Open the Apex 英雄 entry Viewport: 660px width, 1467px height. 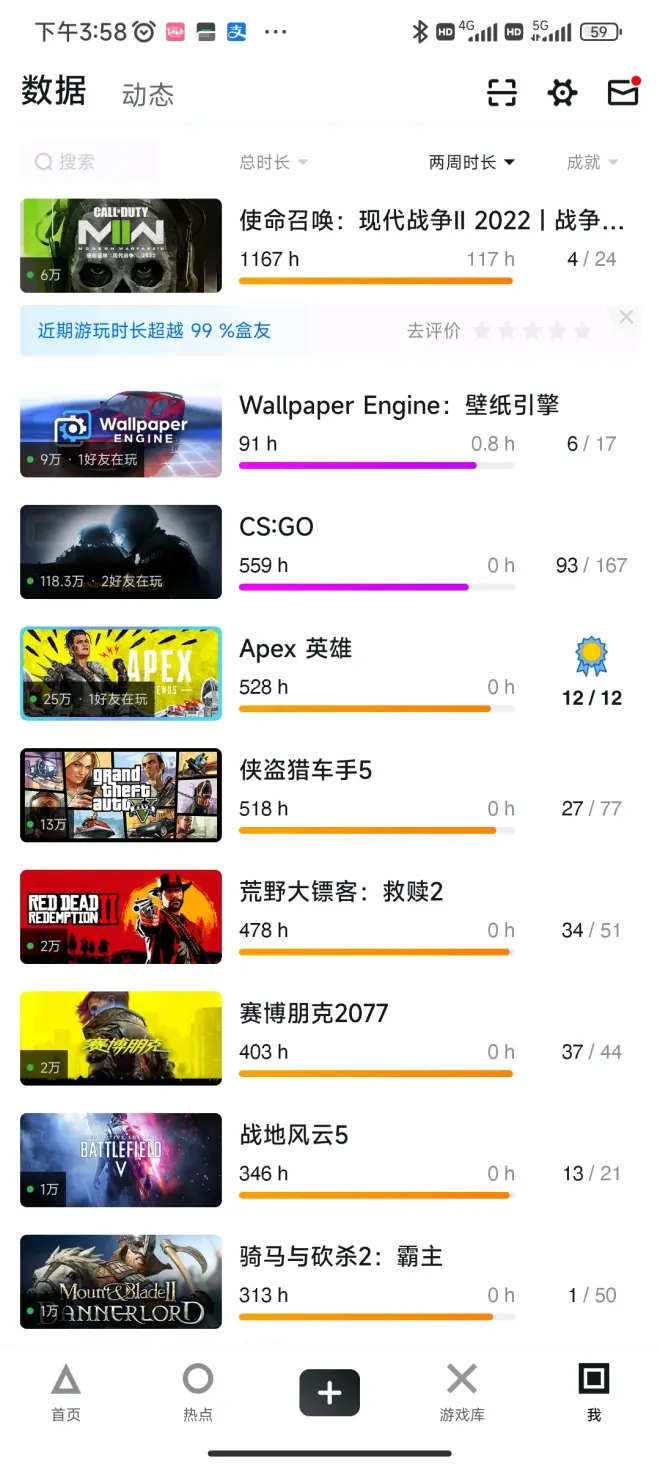295,649
